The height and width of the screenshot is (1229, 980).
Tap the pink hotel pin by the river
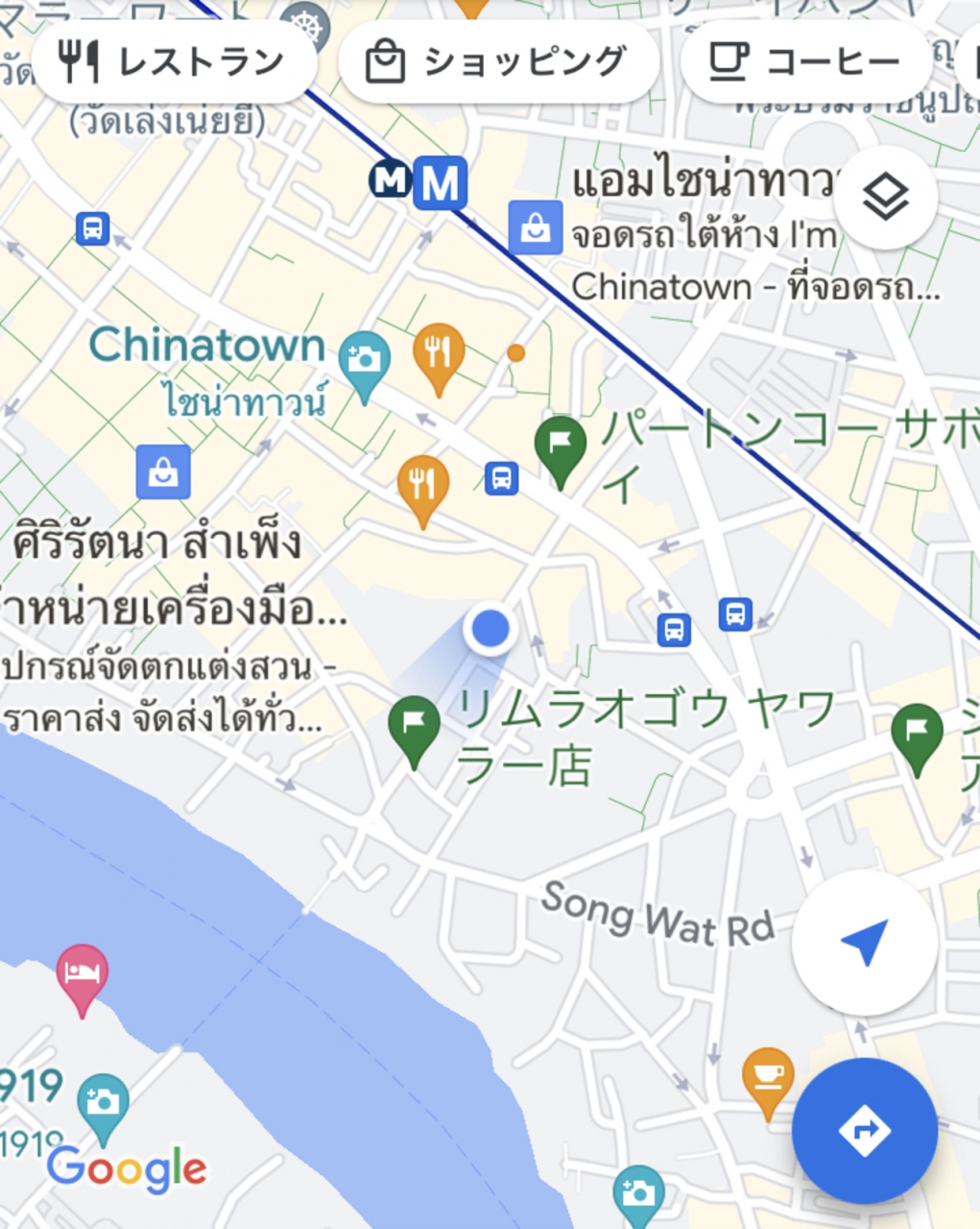[x=82, y=972]
